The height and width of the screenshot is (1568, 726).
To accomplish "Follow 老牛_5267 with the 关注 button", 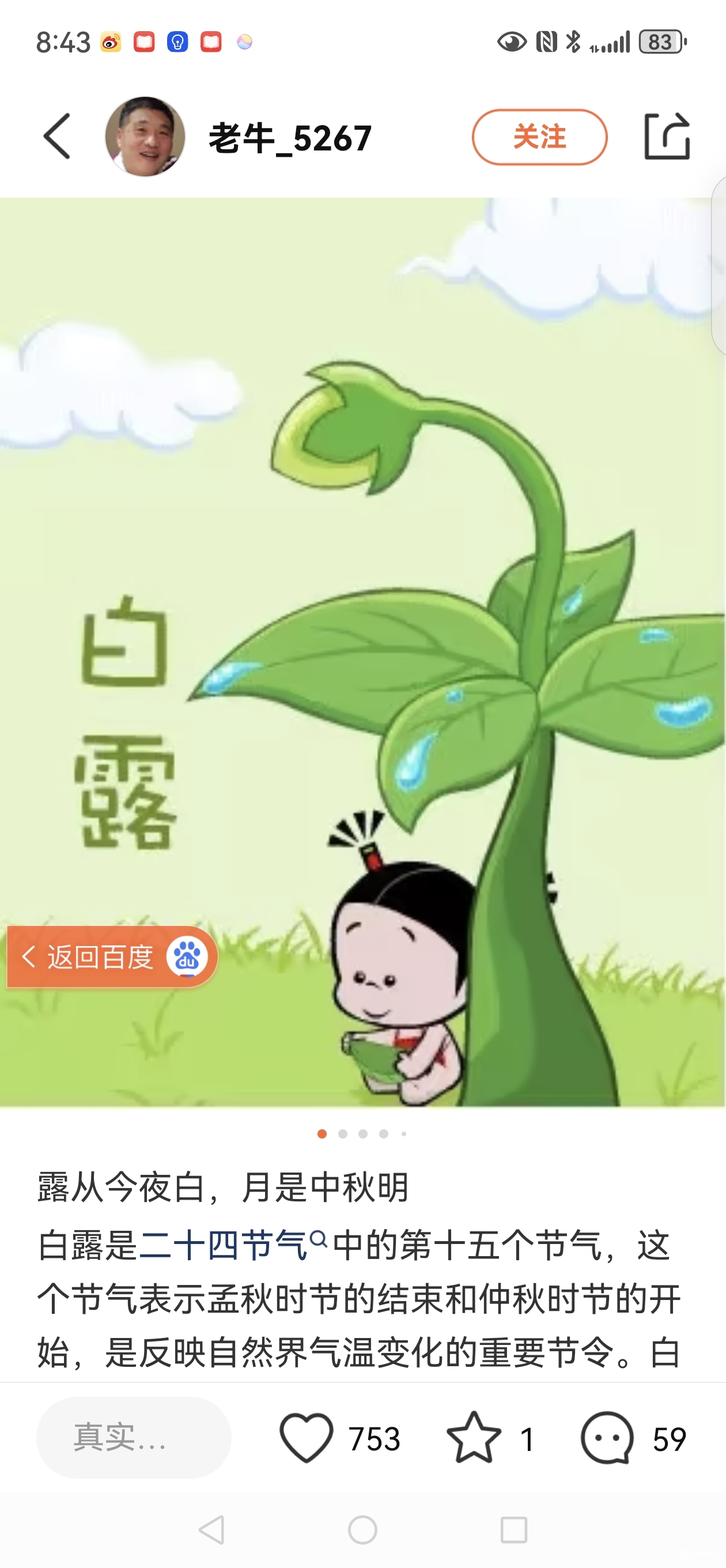I will pyautogui.click(x=539, y=137).
